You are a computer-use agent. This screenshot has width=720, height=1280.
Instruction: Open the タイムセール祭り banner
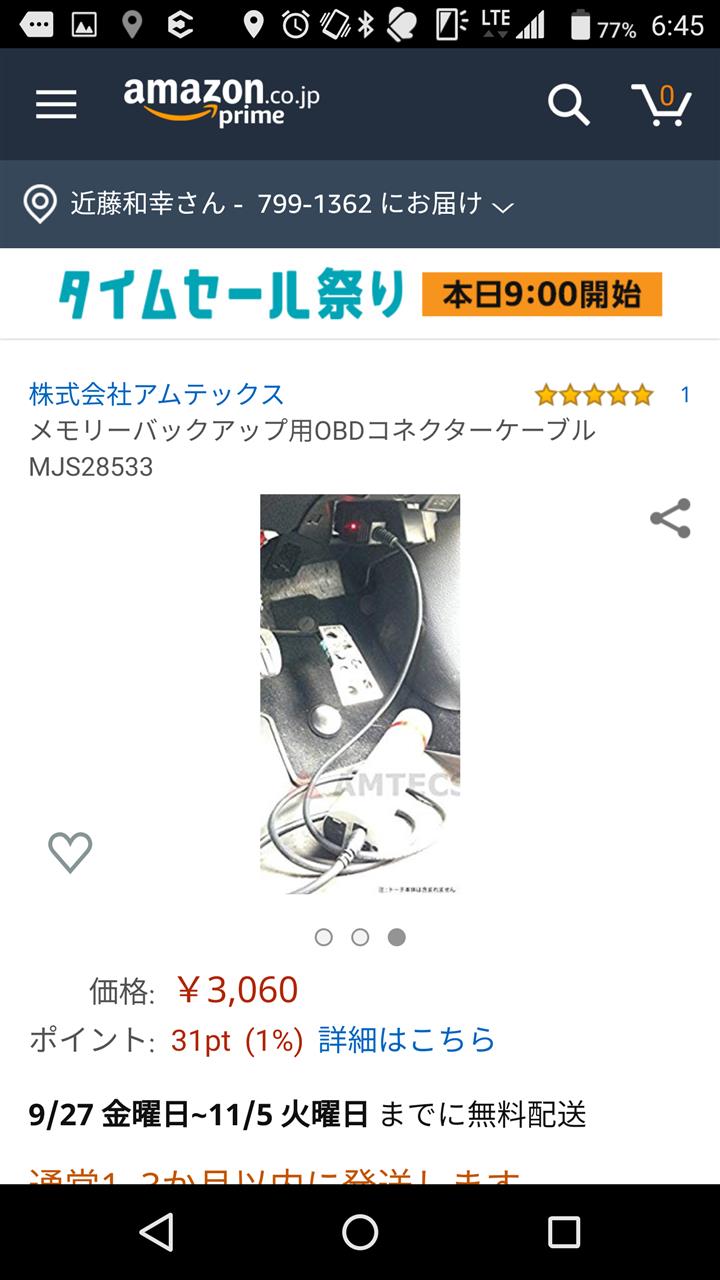pos(360,294)
